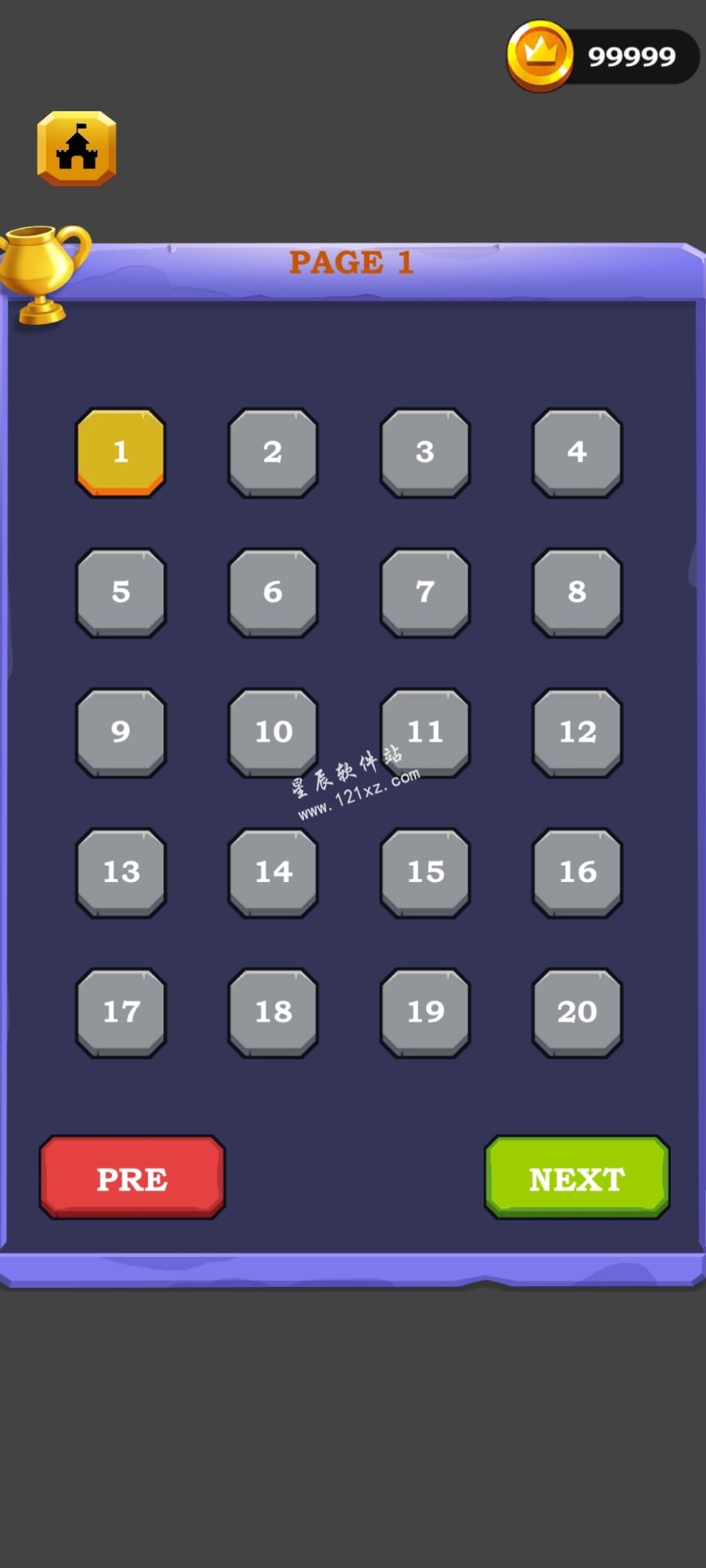
Task: Select level 7
Action: click(x=425, y=592)
